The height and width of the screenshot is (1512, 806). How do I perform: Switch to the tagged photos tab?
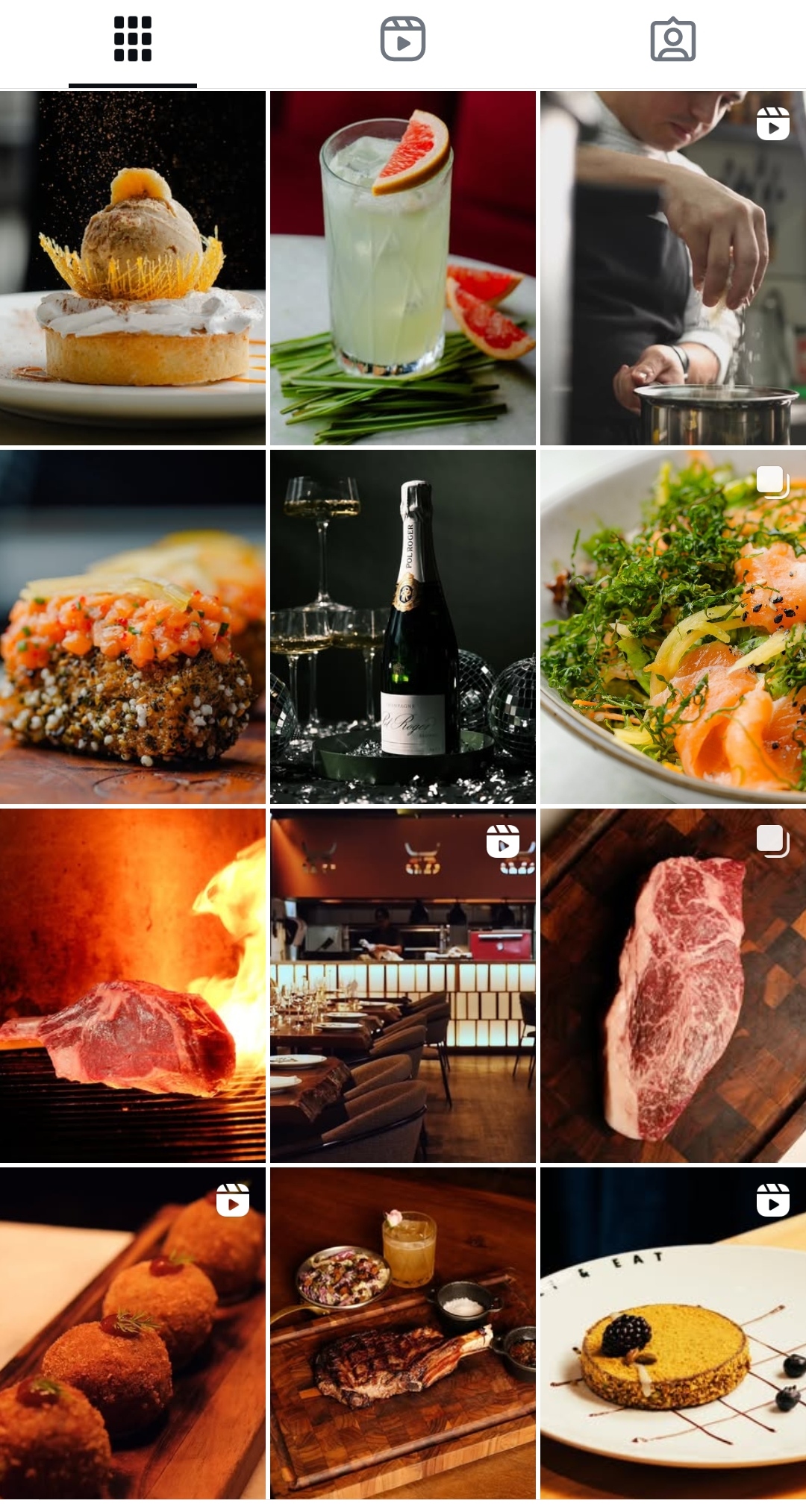tap(672, 40)
